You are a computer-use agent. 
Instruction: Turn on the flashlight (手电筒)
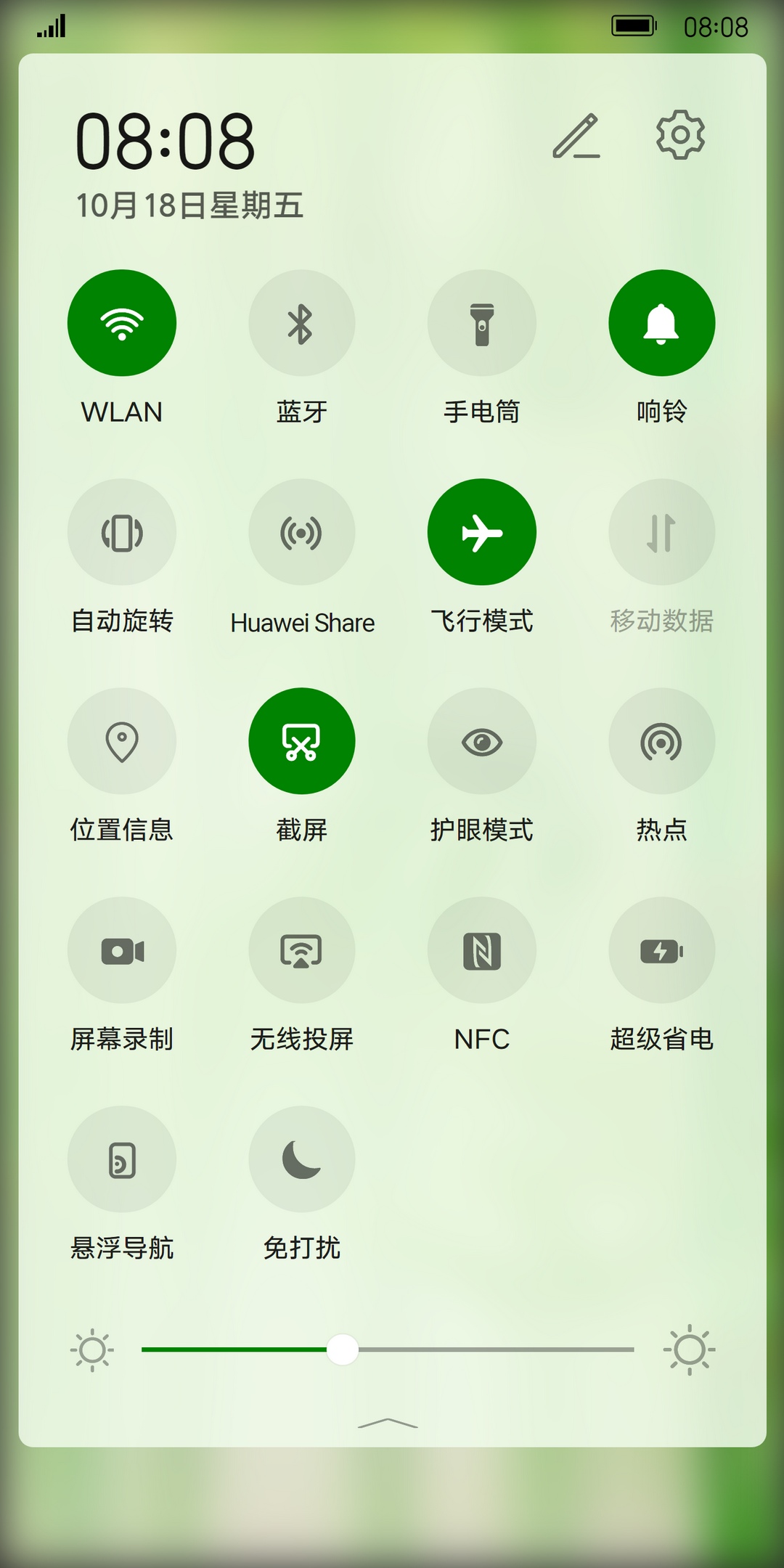pos(481,323)
